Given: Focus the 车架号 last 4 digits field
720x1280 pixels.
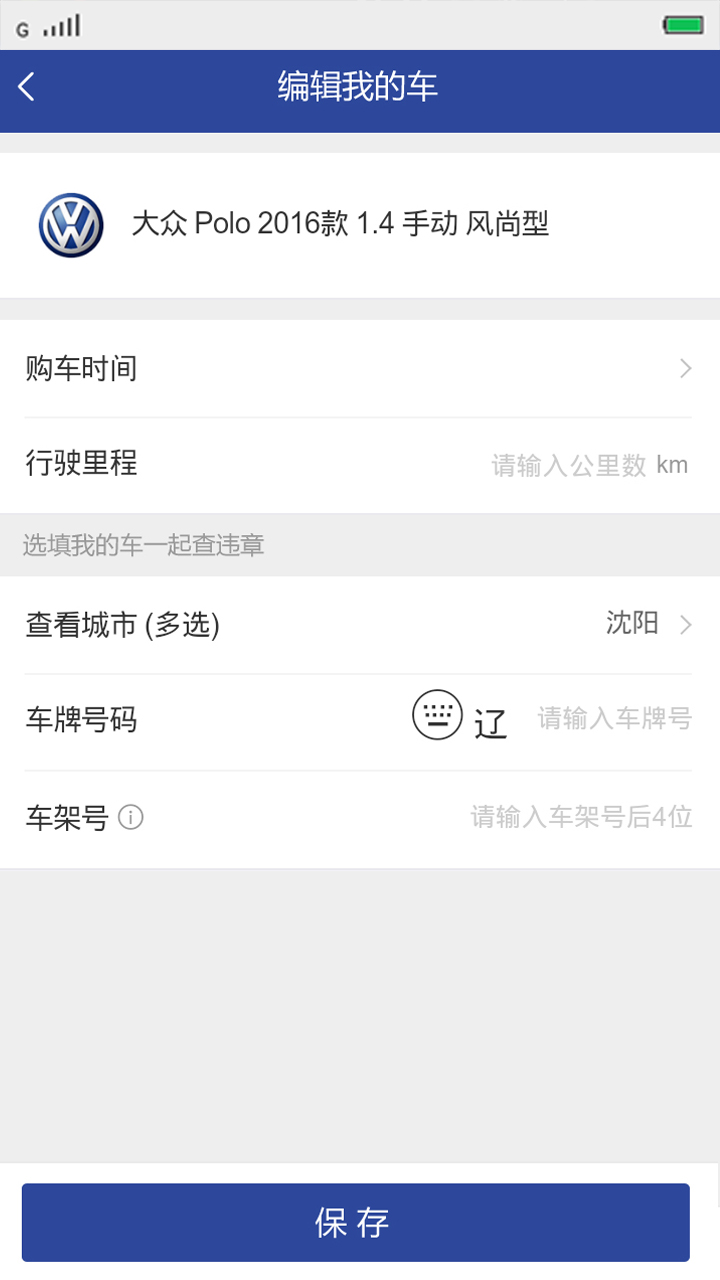Looking at the screenshot, I should tap(581, 818).
